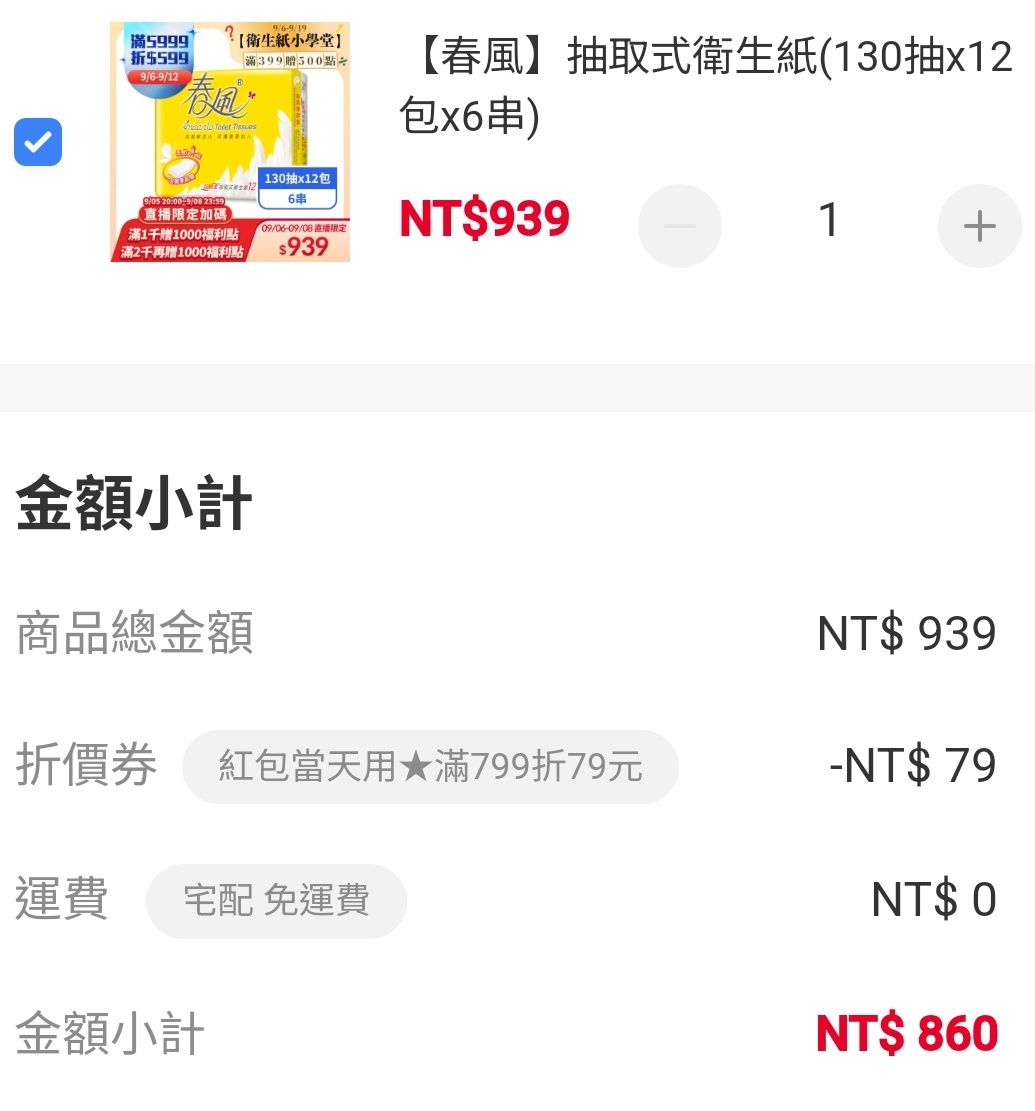The width and height of the screenshot is (1035, 1111).
Task: Open the 宅配 免運費 shipping option
Action: coord(276,901)
